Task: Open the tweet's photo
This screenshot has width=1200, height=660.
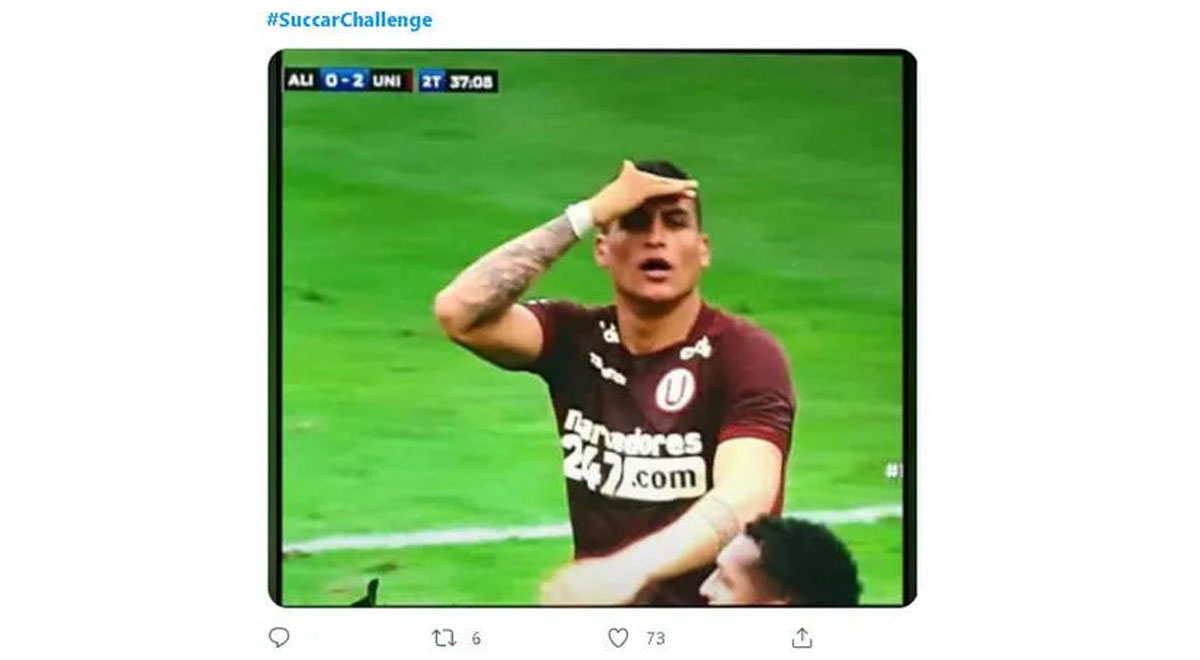Action: 591,328
